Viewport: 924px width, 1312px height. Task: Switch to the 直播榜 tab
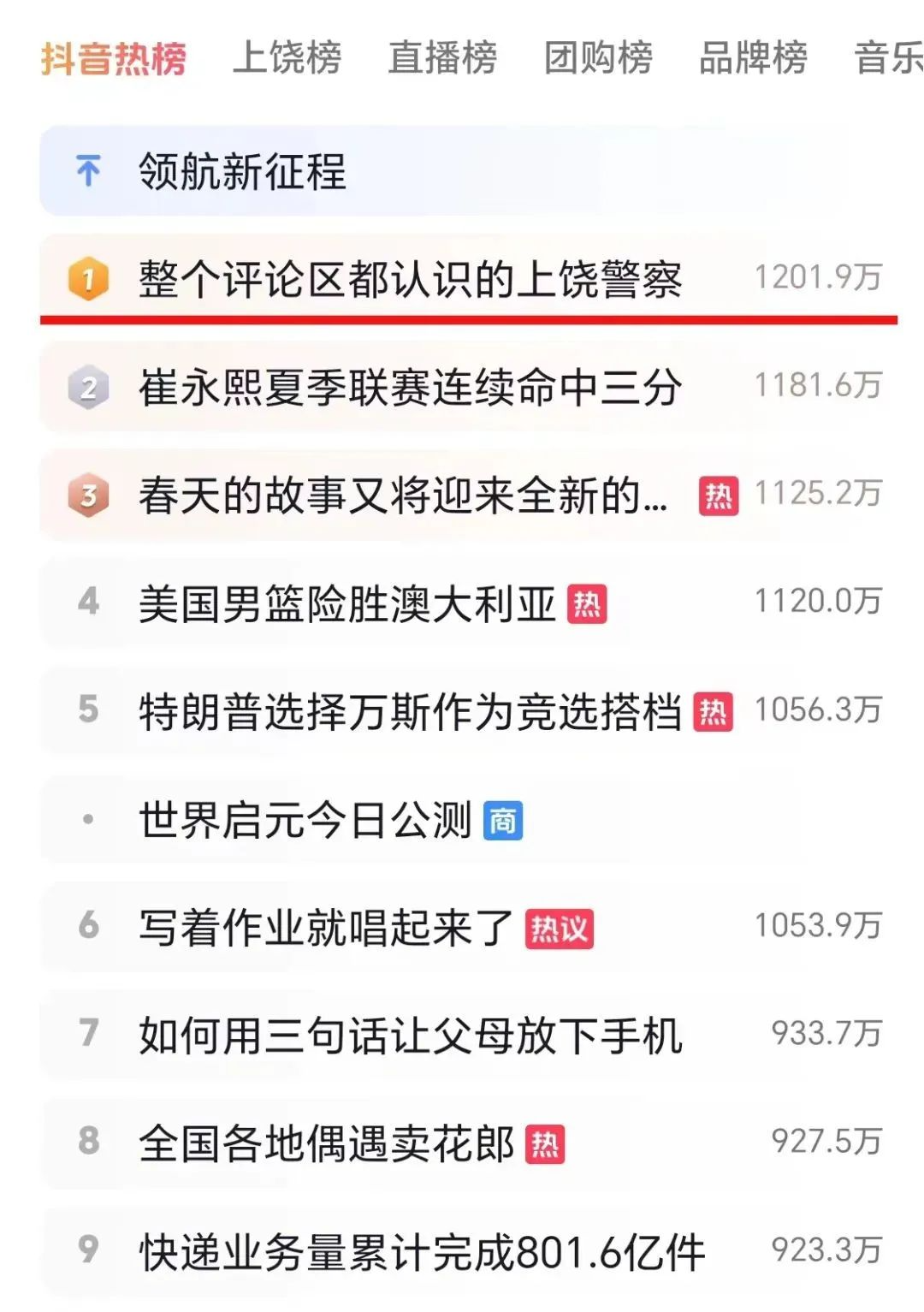[442, 58]
